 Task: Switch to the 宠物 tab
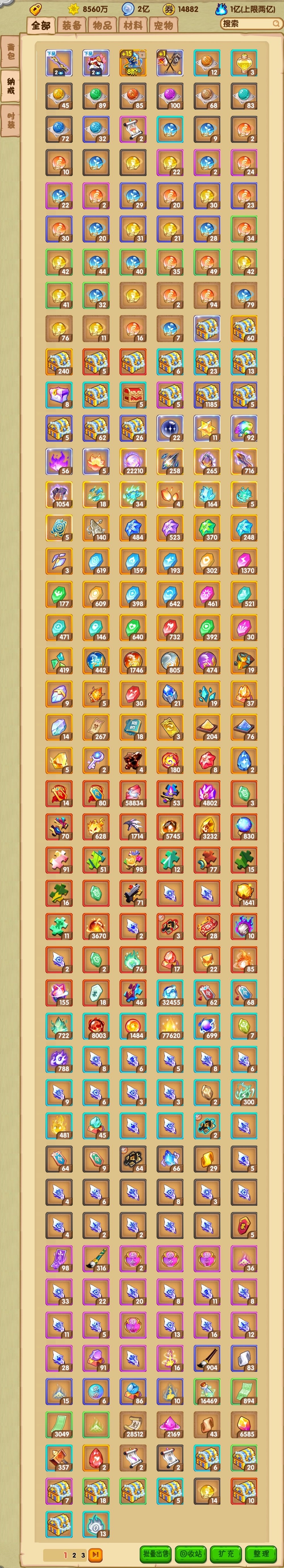(163, 26)
